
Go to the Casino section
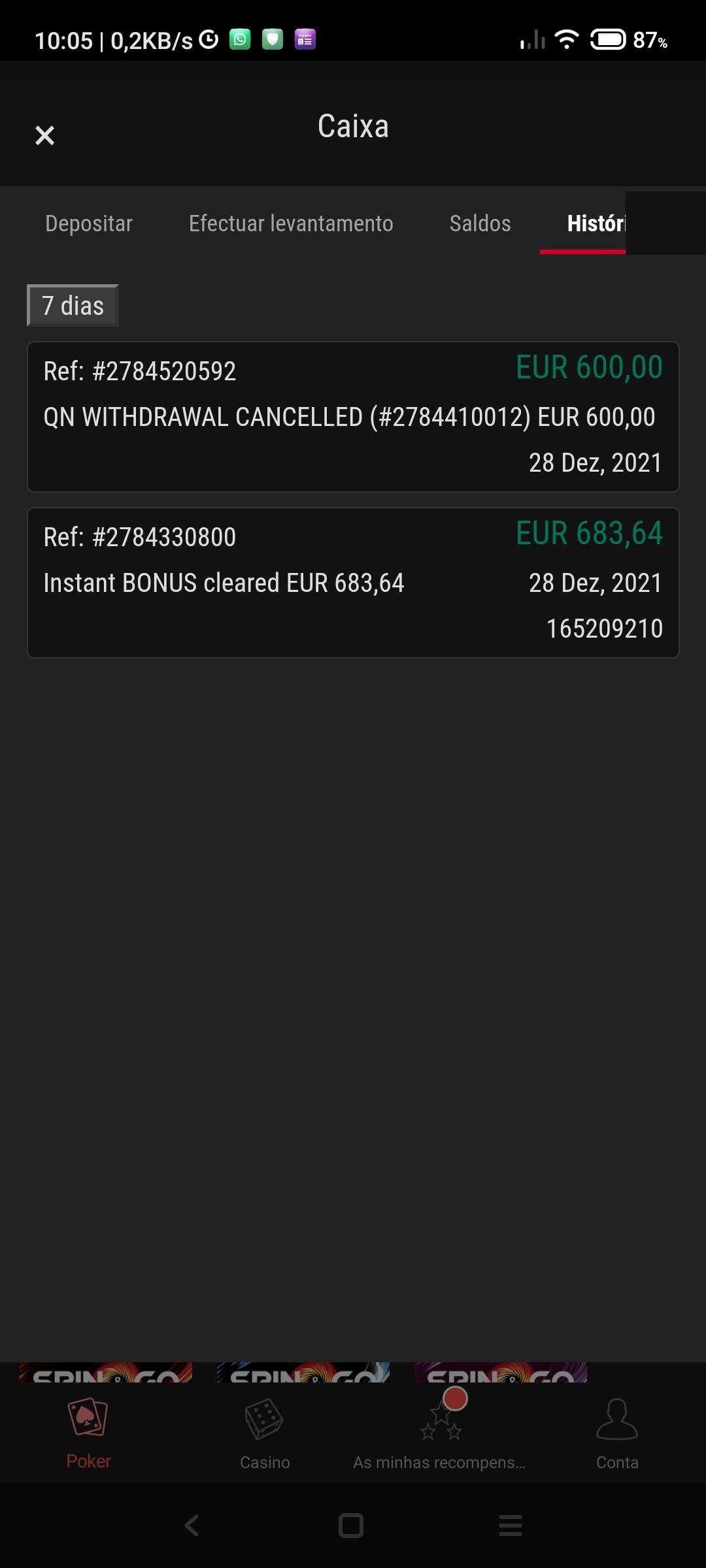coord(264,1434)
